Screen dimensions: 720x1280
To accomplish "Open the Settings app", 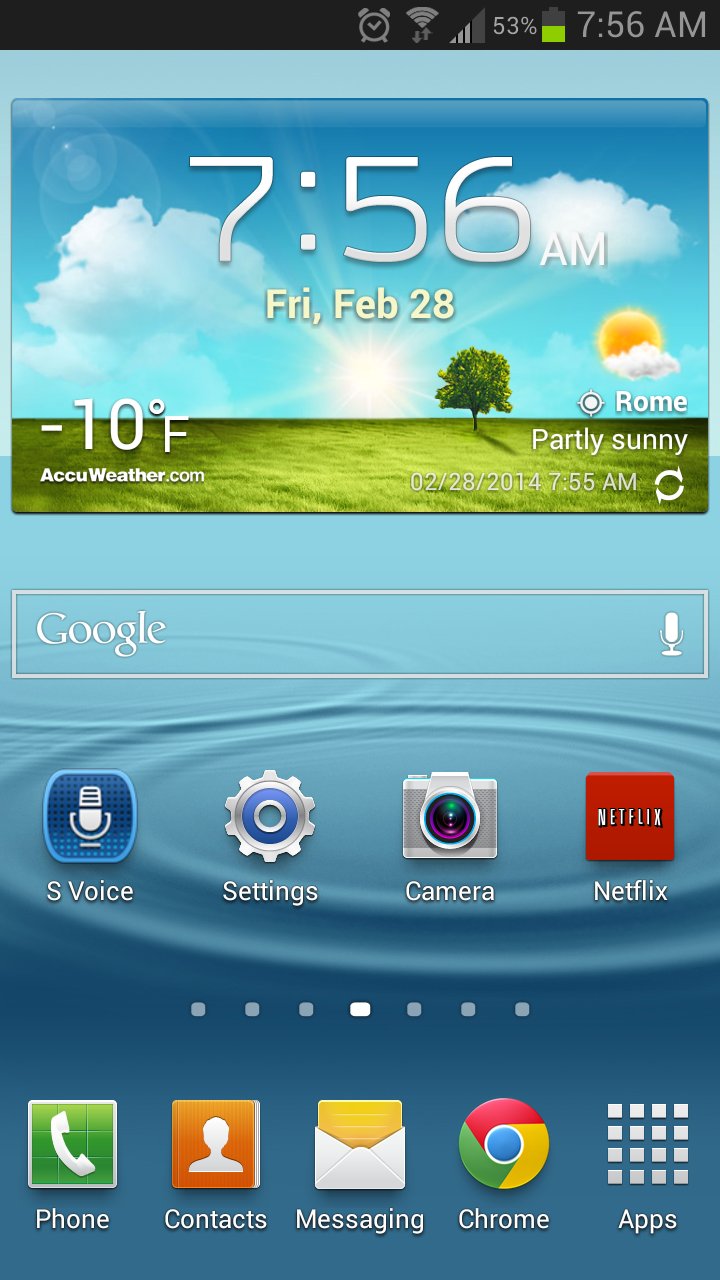I will click(x=270, y=817).
